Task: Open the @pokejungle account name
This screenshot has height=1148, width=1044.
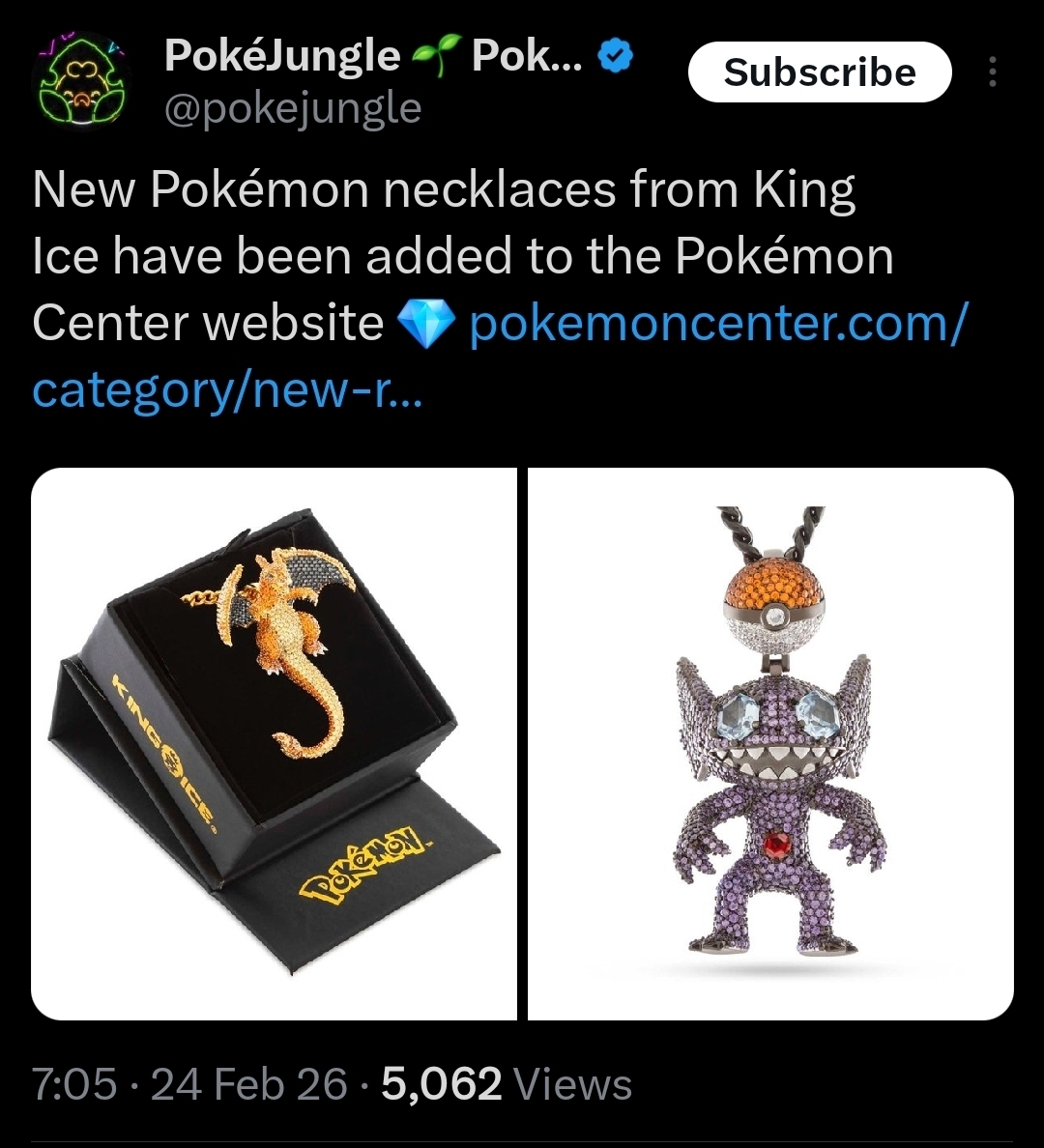Action: [x=294, y=109]
